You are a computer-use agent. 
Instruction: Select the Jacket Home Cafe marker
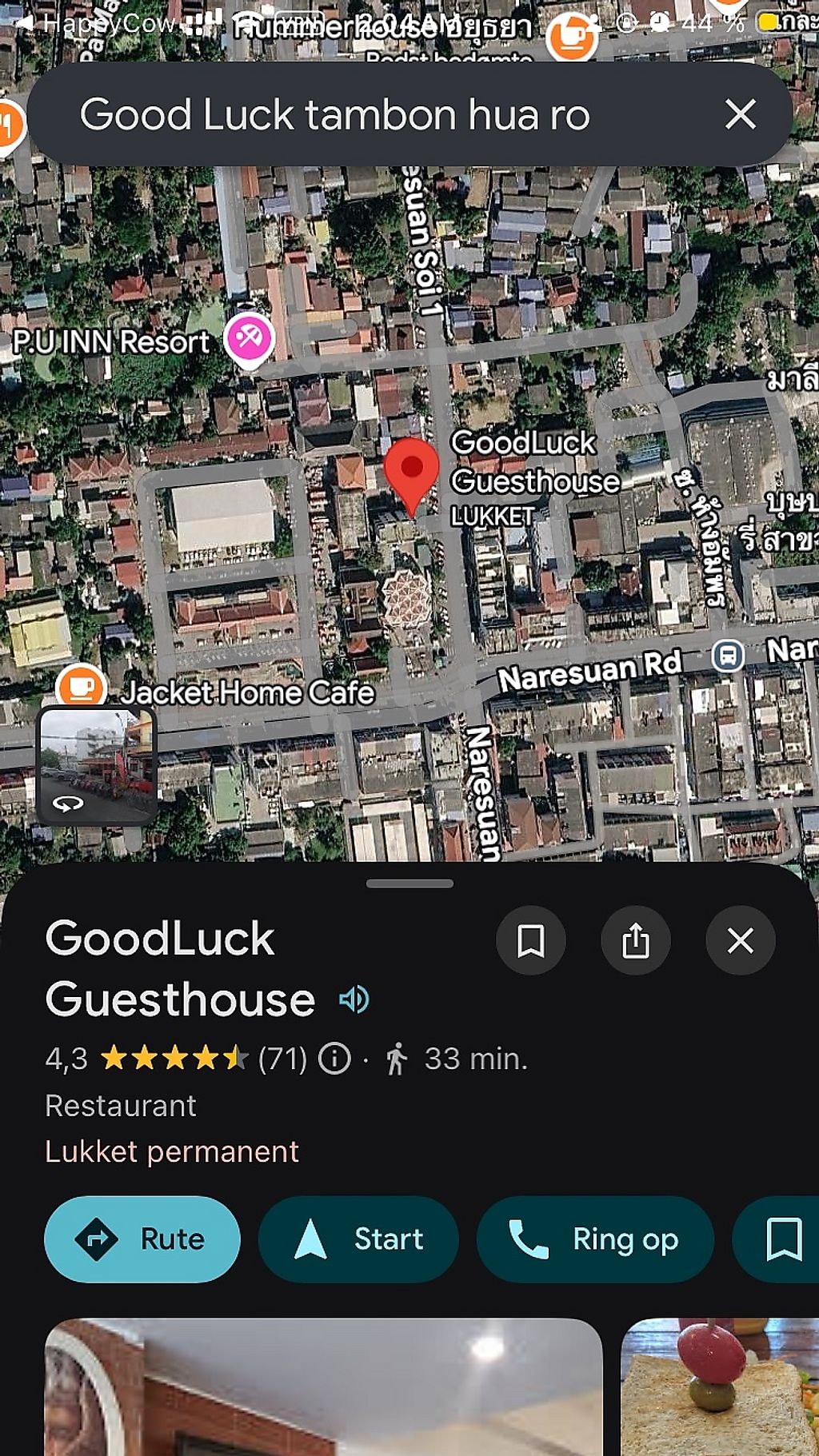pos(81,687)
